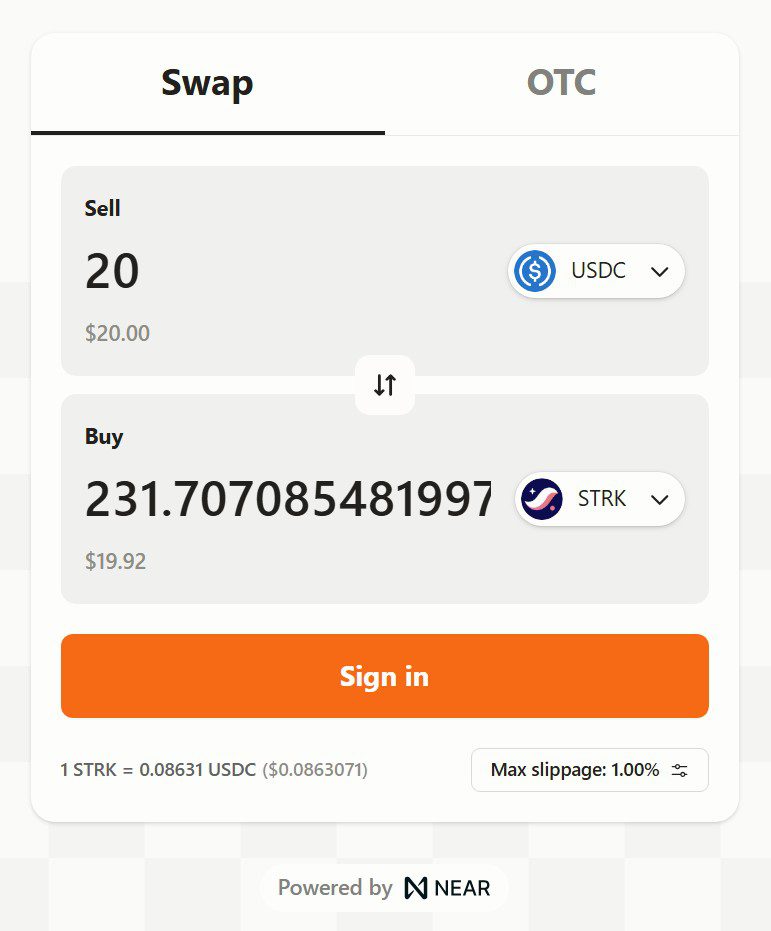Tap the orange Sign in button
771x931 pixels.
tap(384, 676)
